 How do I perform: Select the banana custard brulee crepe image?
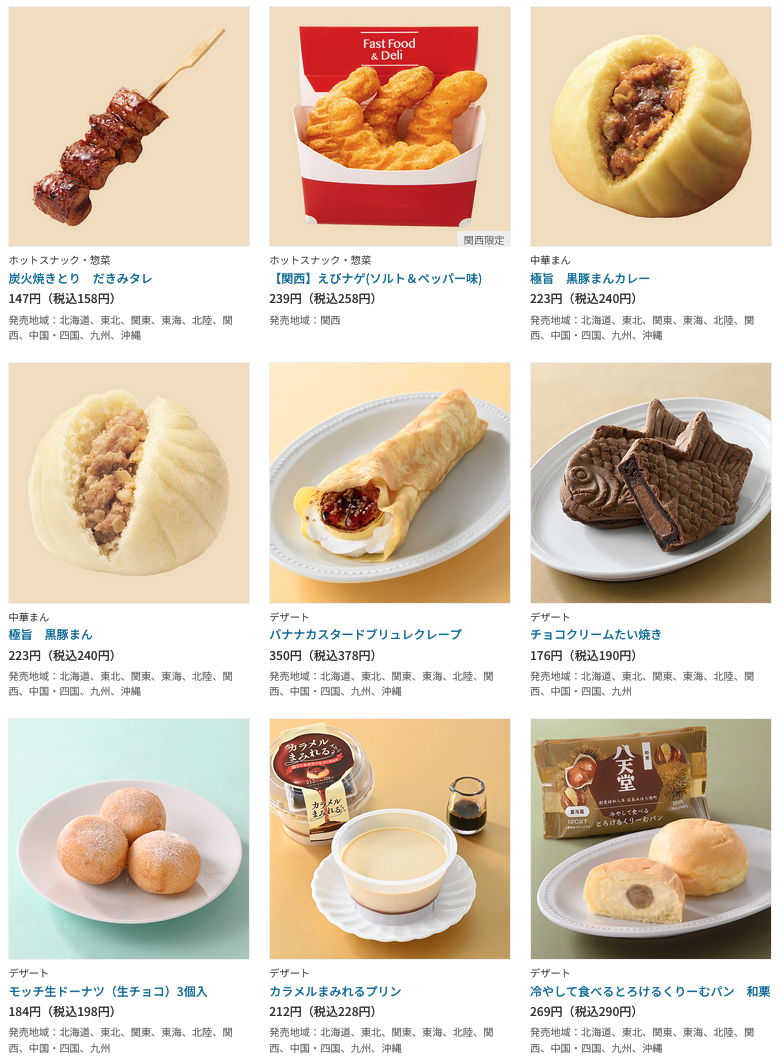[389, 483]
